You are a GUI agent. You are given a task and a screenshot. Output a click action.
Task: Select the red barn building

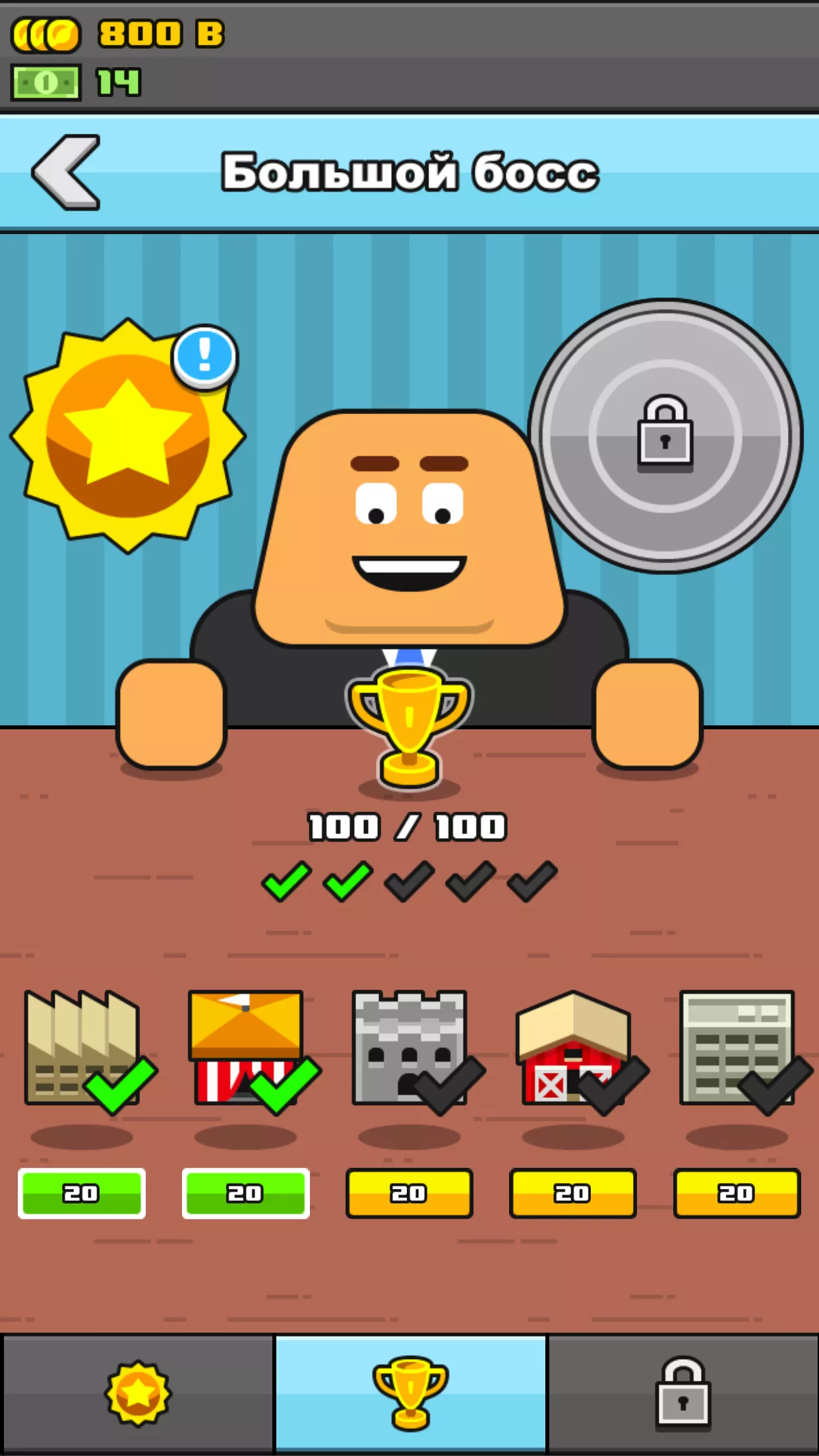point(572,1048)
